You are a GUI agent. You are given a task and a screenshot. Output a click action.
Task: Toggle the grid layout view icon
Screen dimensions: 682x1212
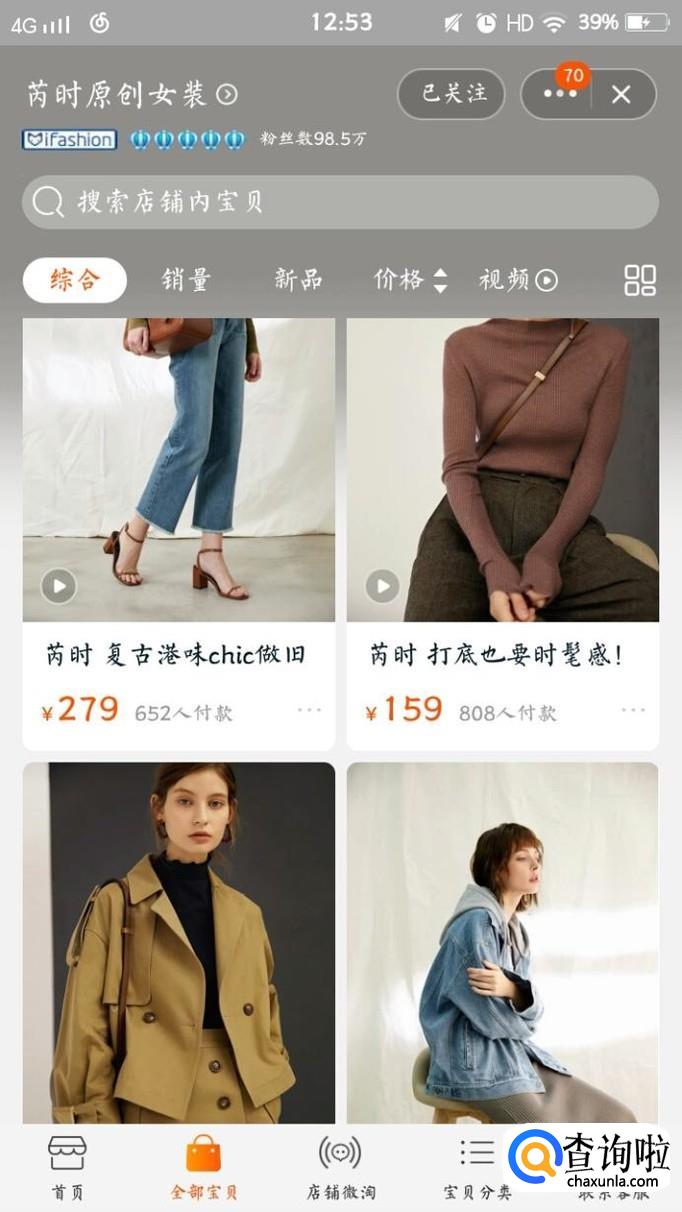[x=640, y=280]
